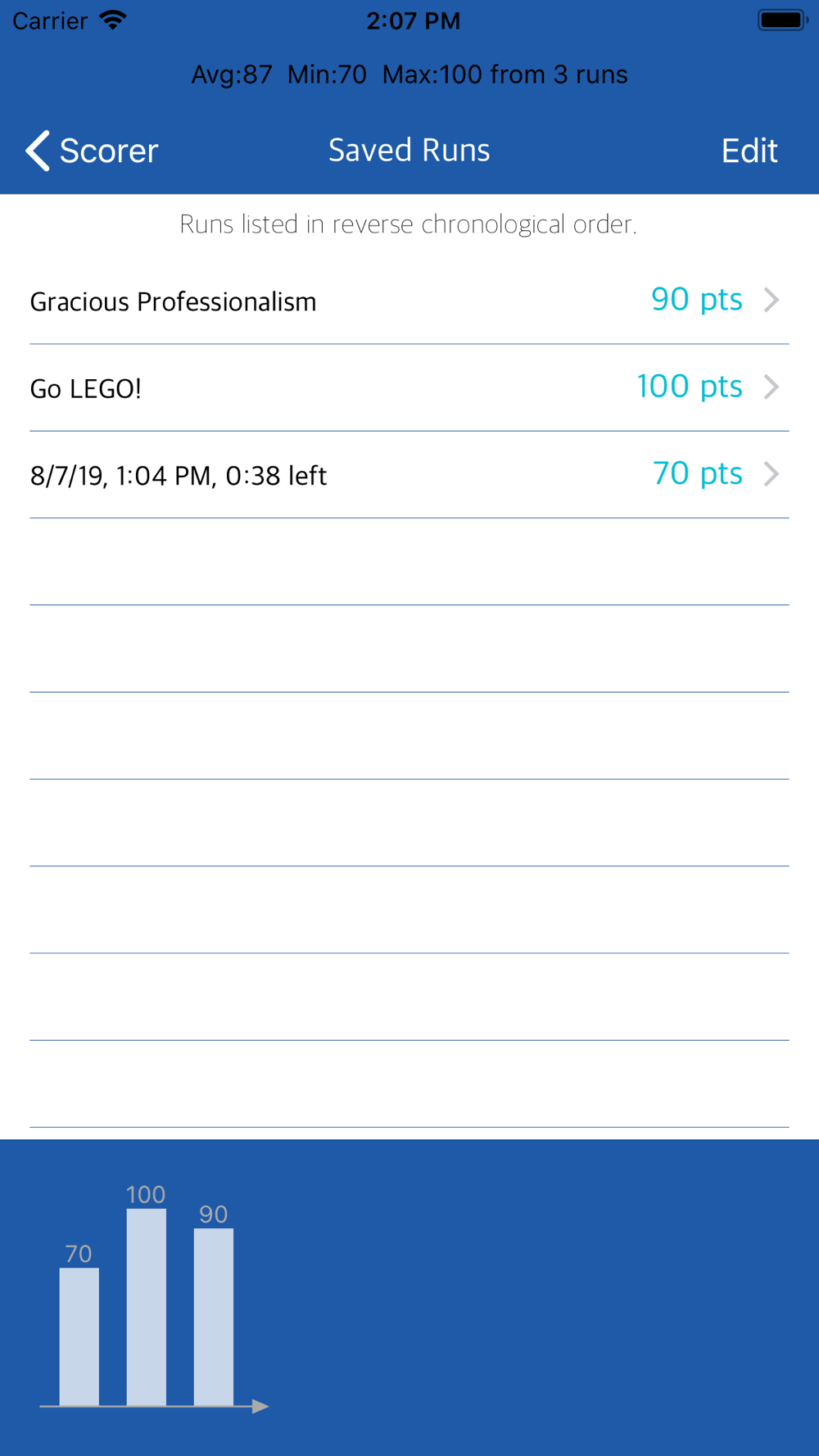
Task: Go back to Scorer screen
Action: coord(92,151)
